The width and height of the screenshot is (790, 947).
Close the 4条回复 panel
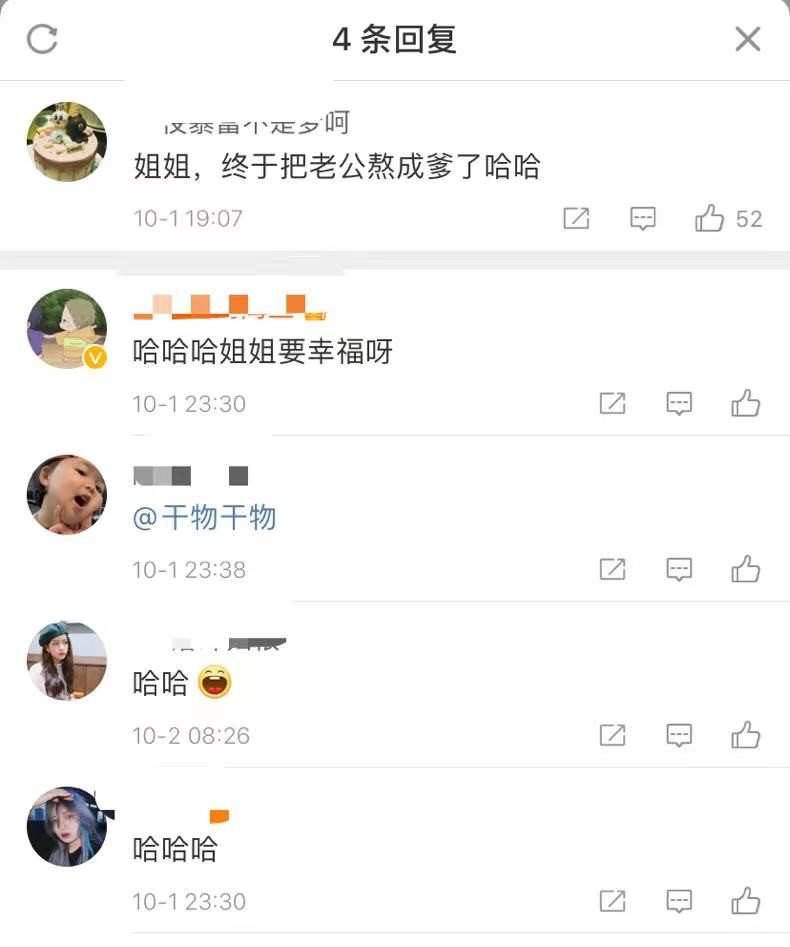click(x=747, y=39)
